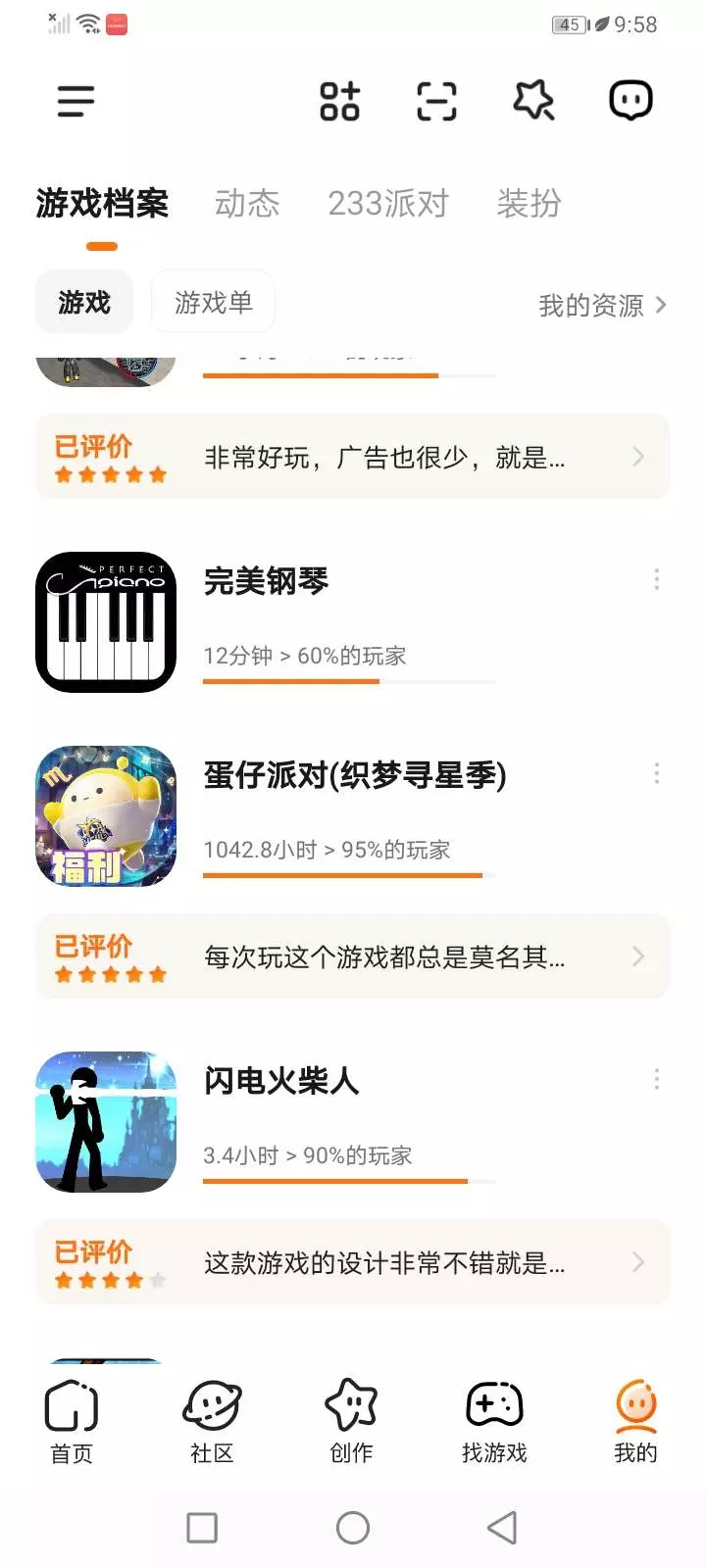
Task: Open the 找游戏 tab
Action: (494, 1422)
